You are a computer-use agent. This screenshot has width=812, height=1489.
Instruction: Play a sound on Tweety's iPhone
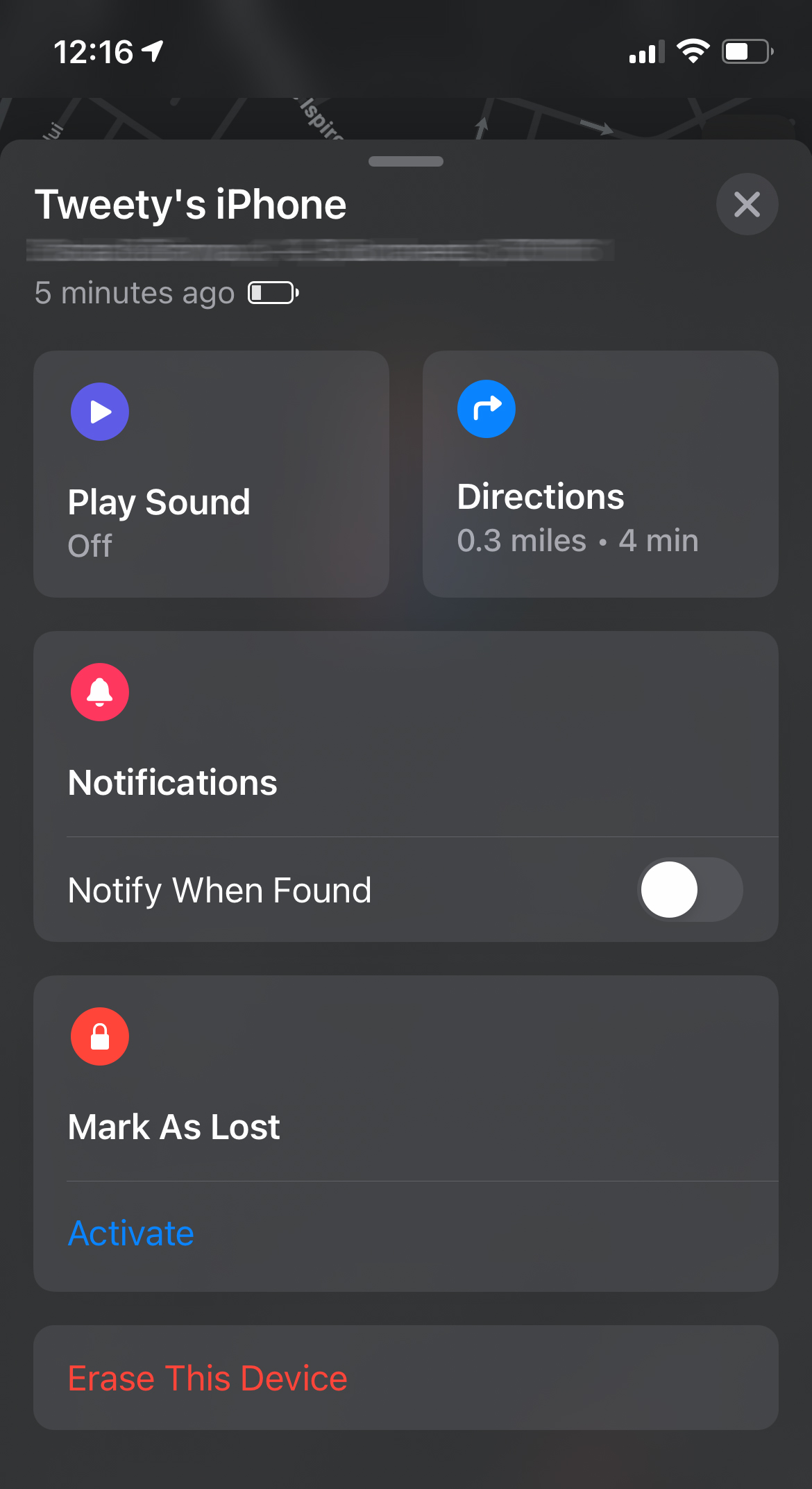pos(211,473)
